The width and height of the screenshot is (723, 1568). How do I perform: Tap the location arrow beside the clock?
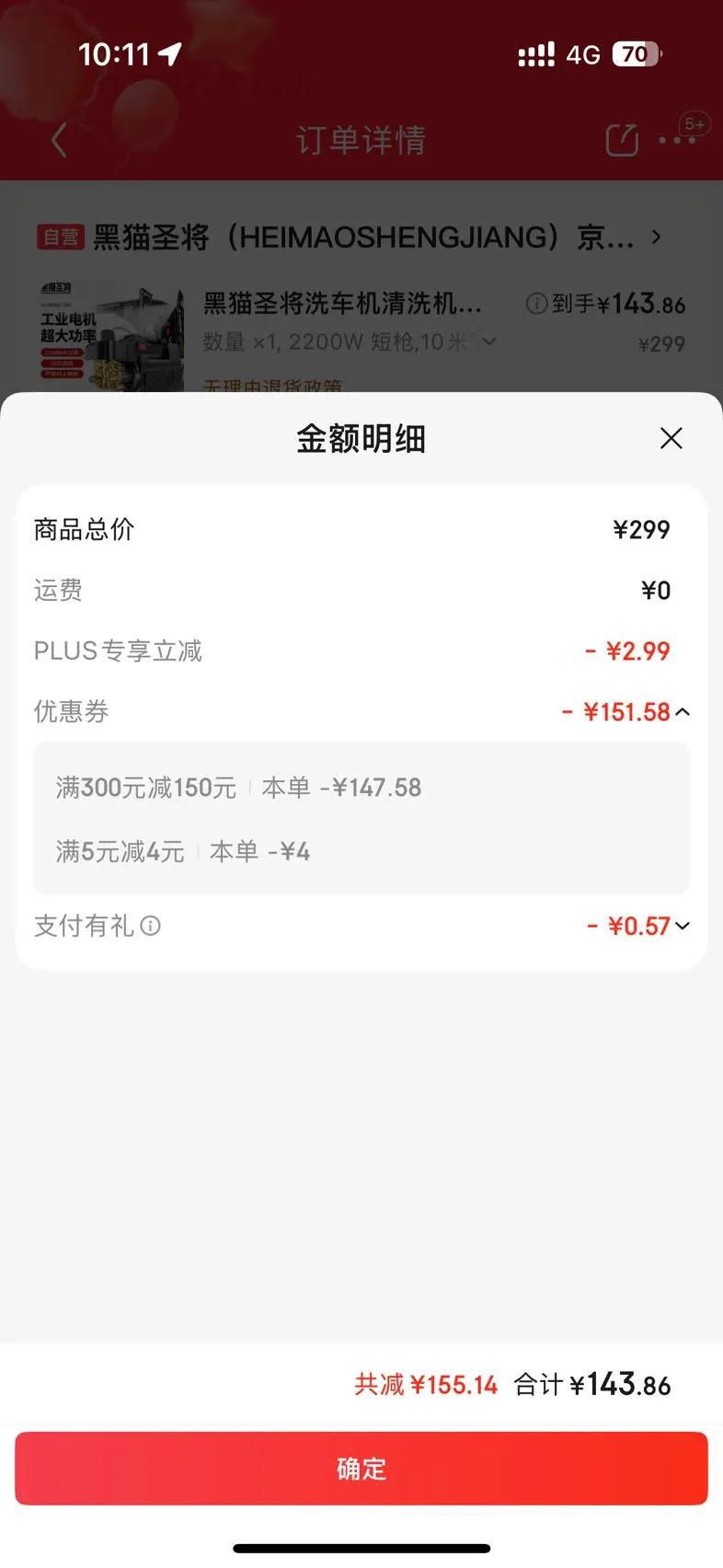170,54
